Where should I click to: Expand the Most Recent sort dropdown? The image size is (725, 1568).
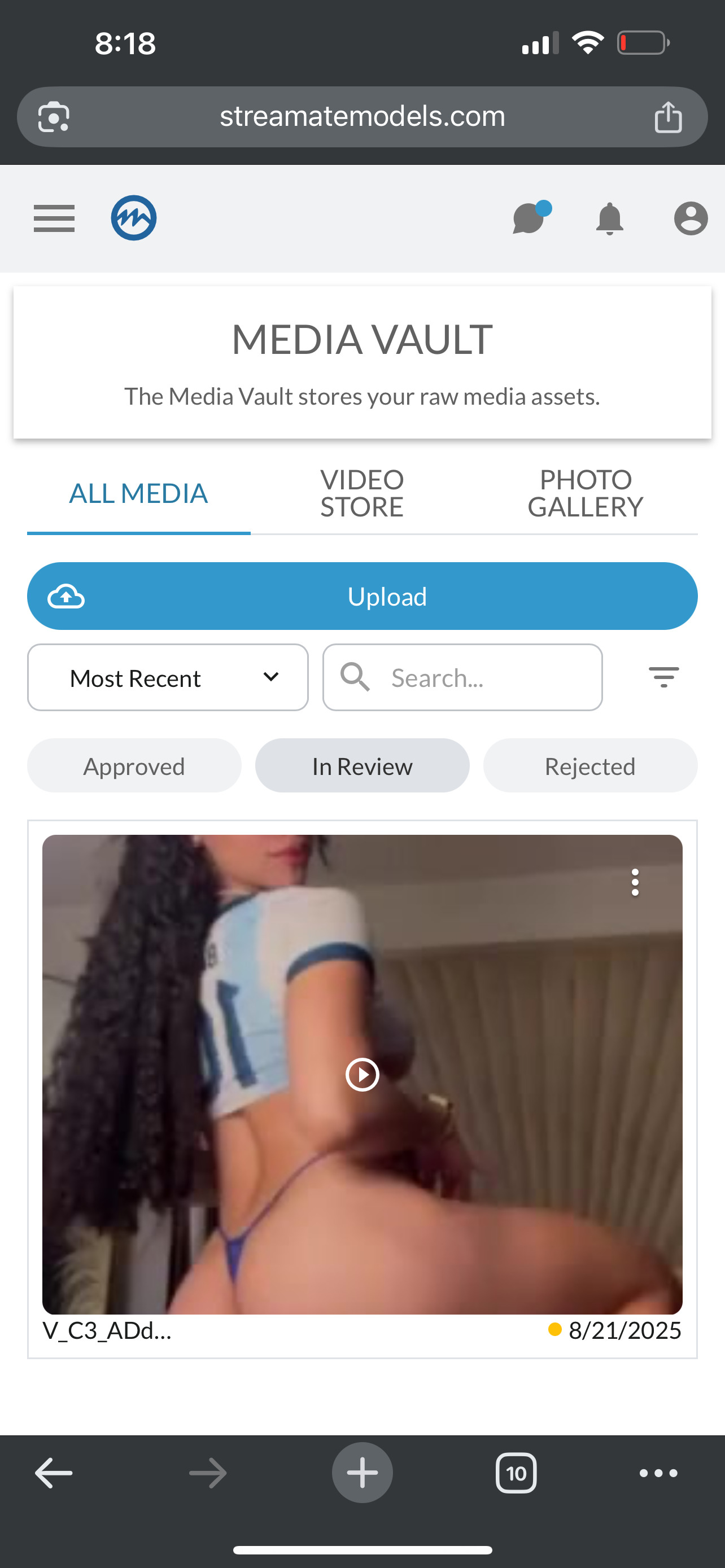(x=168, y=677)
